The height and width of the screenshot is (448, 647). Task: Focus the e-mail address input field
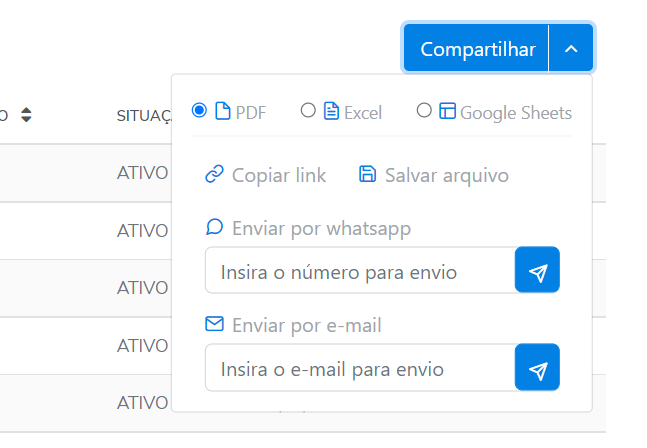pos(359,369)
